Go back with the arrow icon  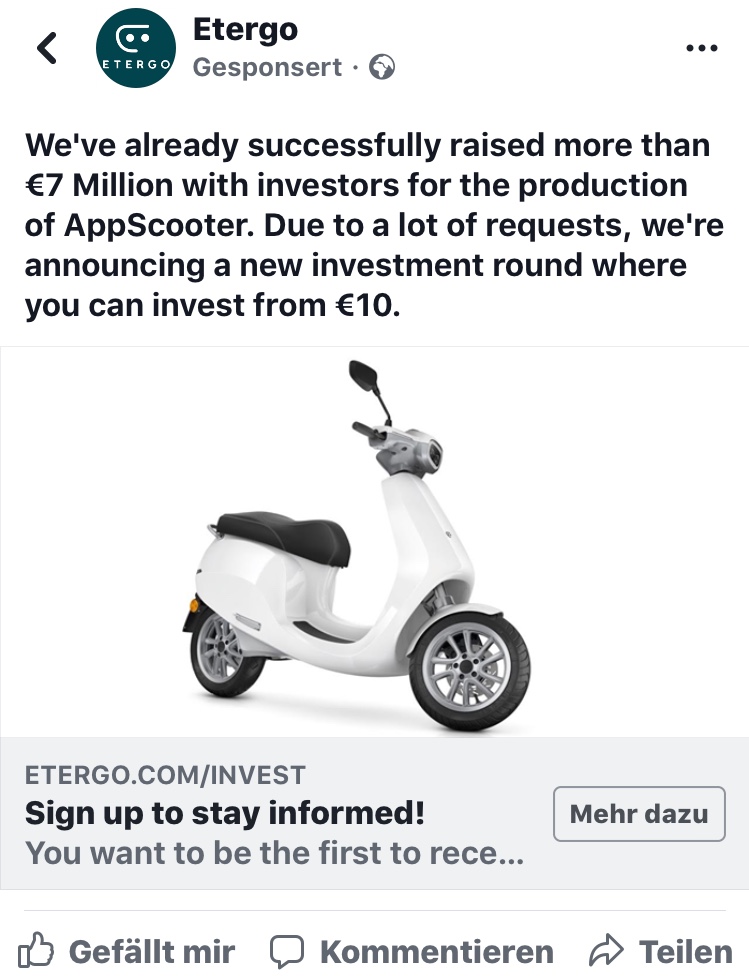46,48
